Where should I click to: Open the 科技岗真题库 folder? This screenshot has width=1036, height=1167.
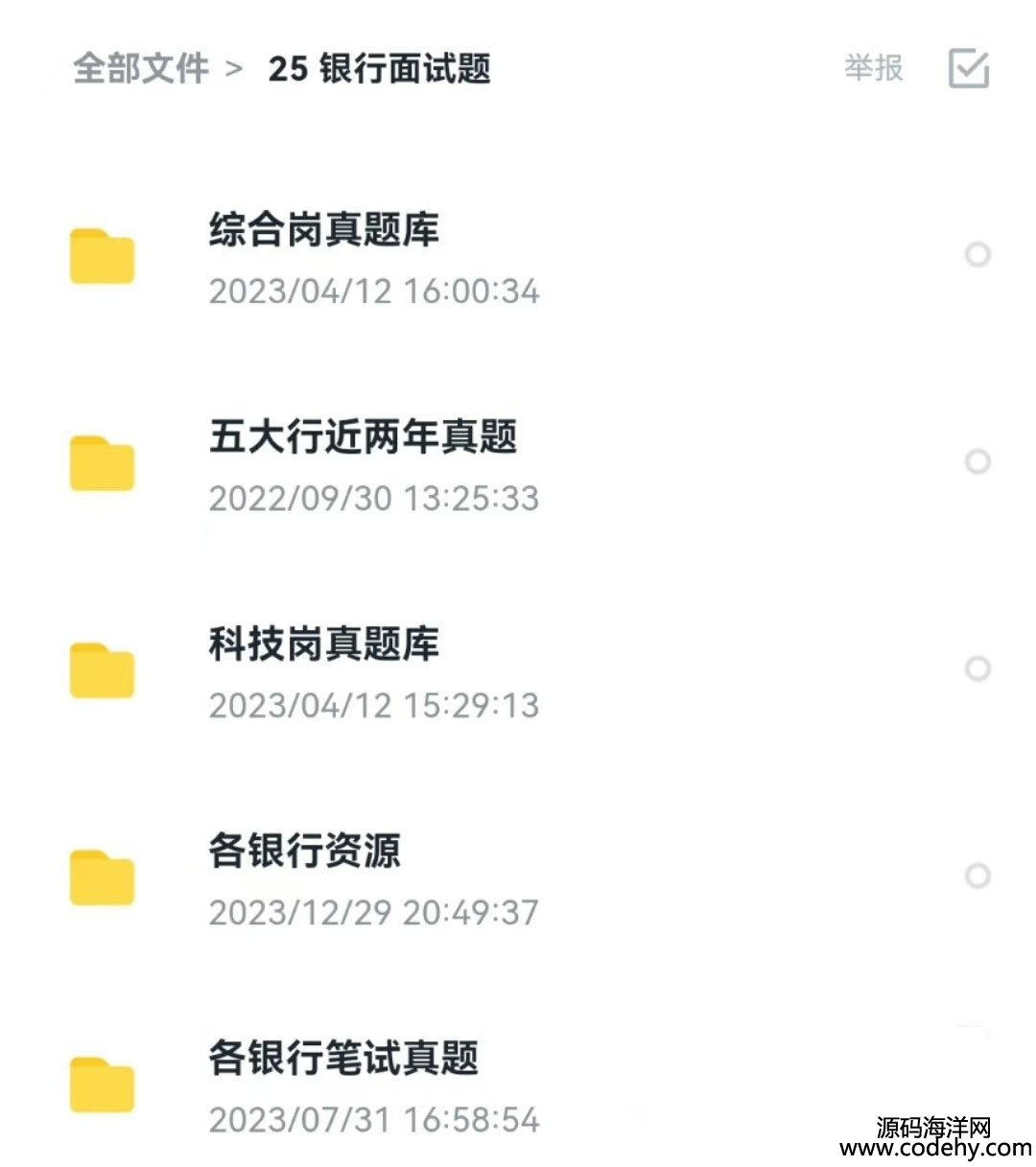pyautogui.click(x=324, y=645)
